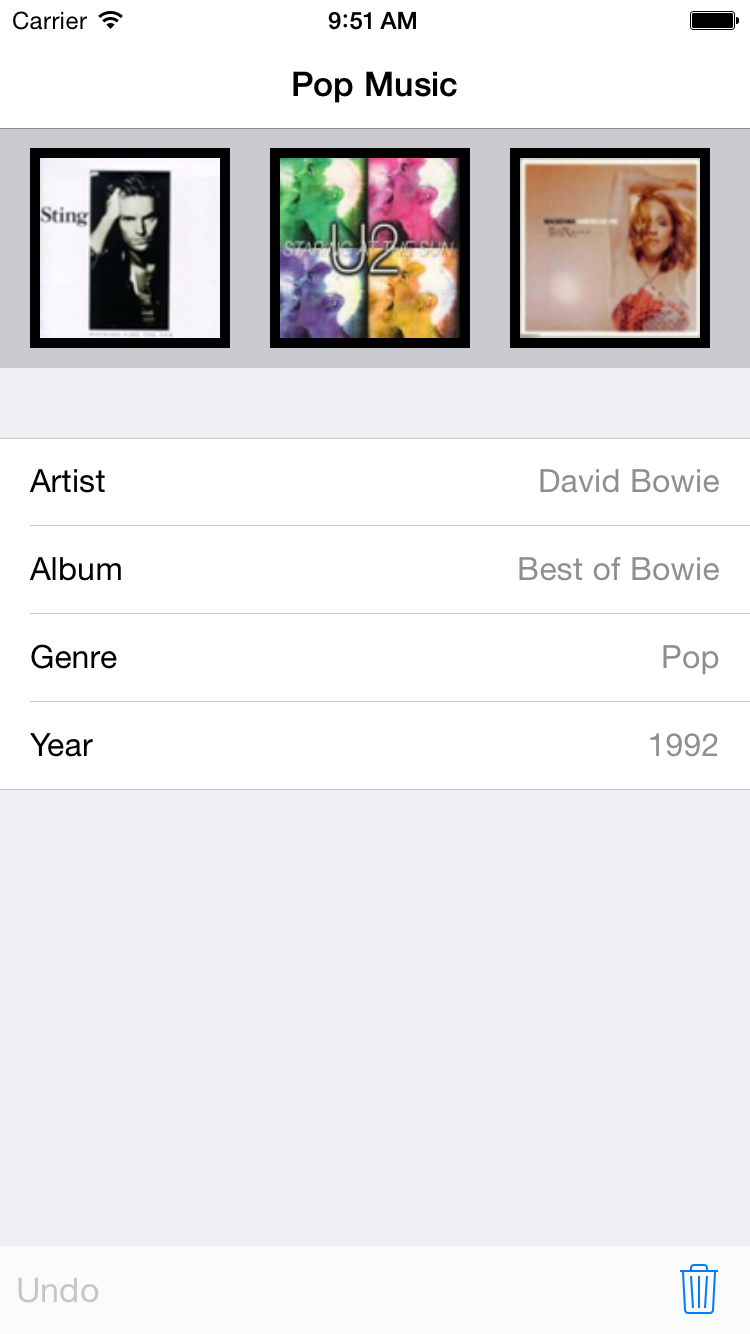
Task: Select the Madonna album cover
Action: pos(610,248)
